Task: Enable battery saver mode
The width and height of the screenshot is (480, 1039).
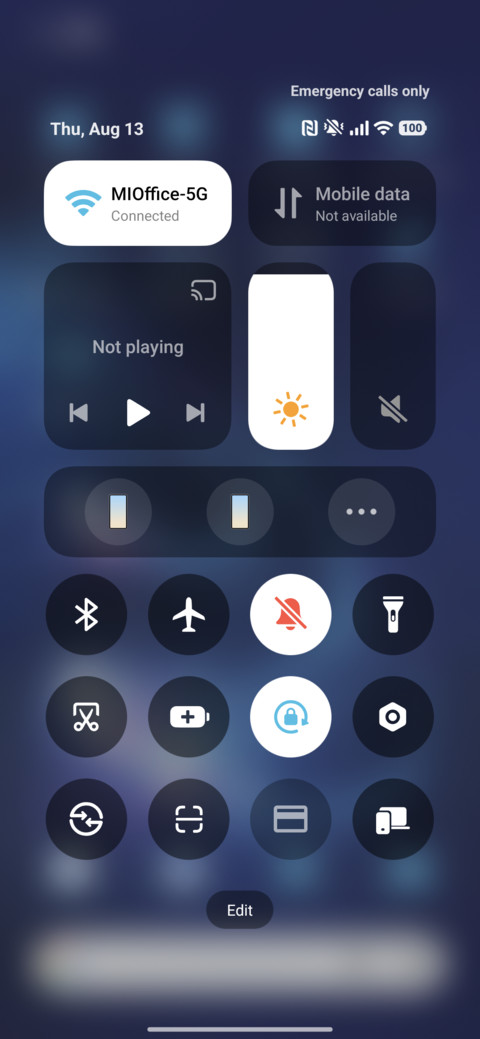Action: coord(189,717)
